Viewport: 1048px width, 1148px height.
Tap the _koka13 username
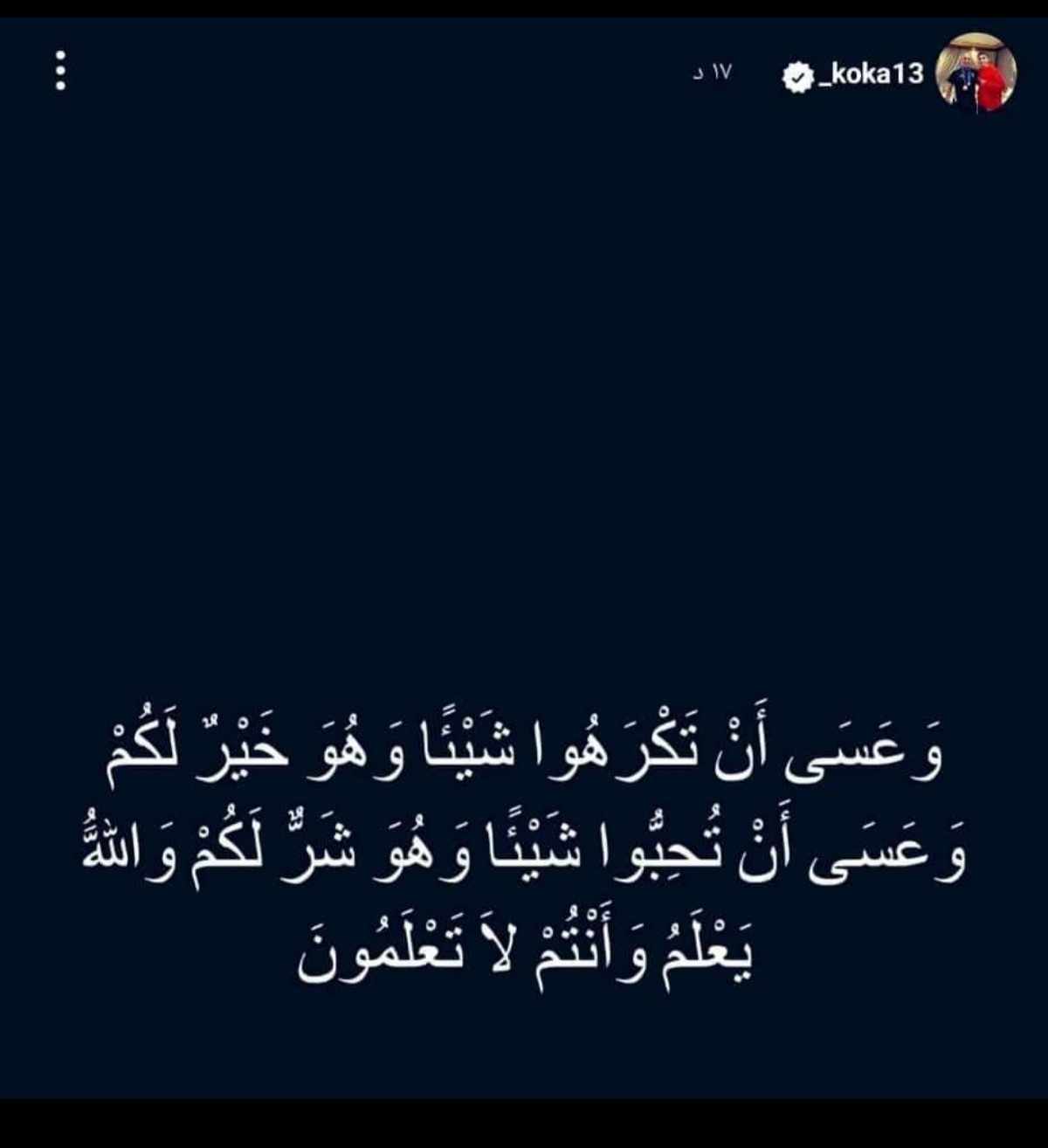(x=869, y=74)
